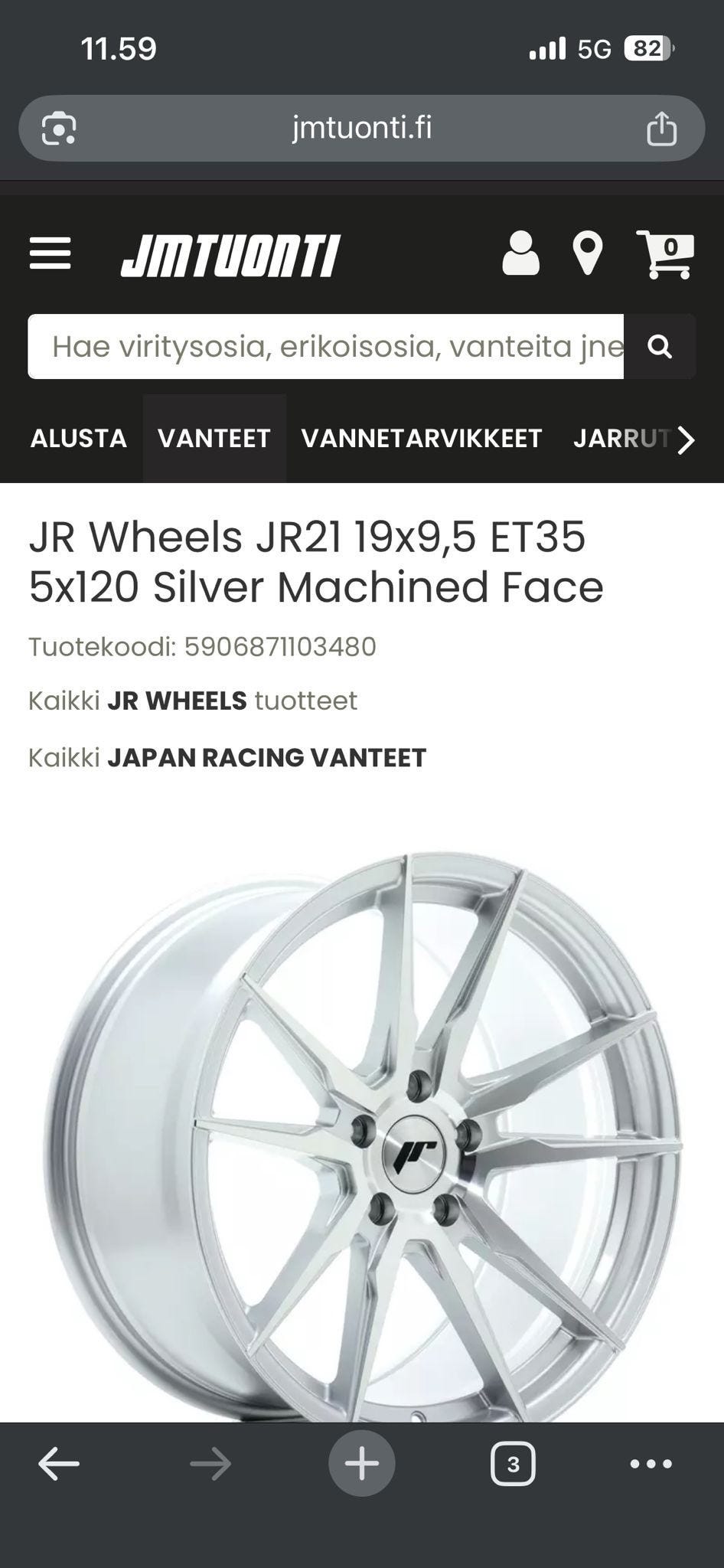The height and width of the screenshot is (1568, 724).
Task: Open all JR WHEELS products link
Action: [177, 701]
